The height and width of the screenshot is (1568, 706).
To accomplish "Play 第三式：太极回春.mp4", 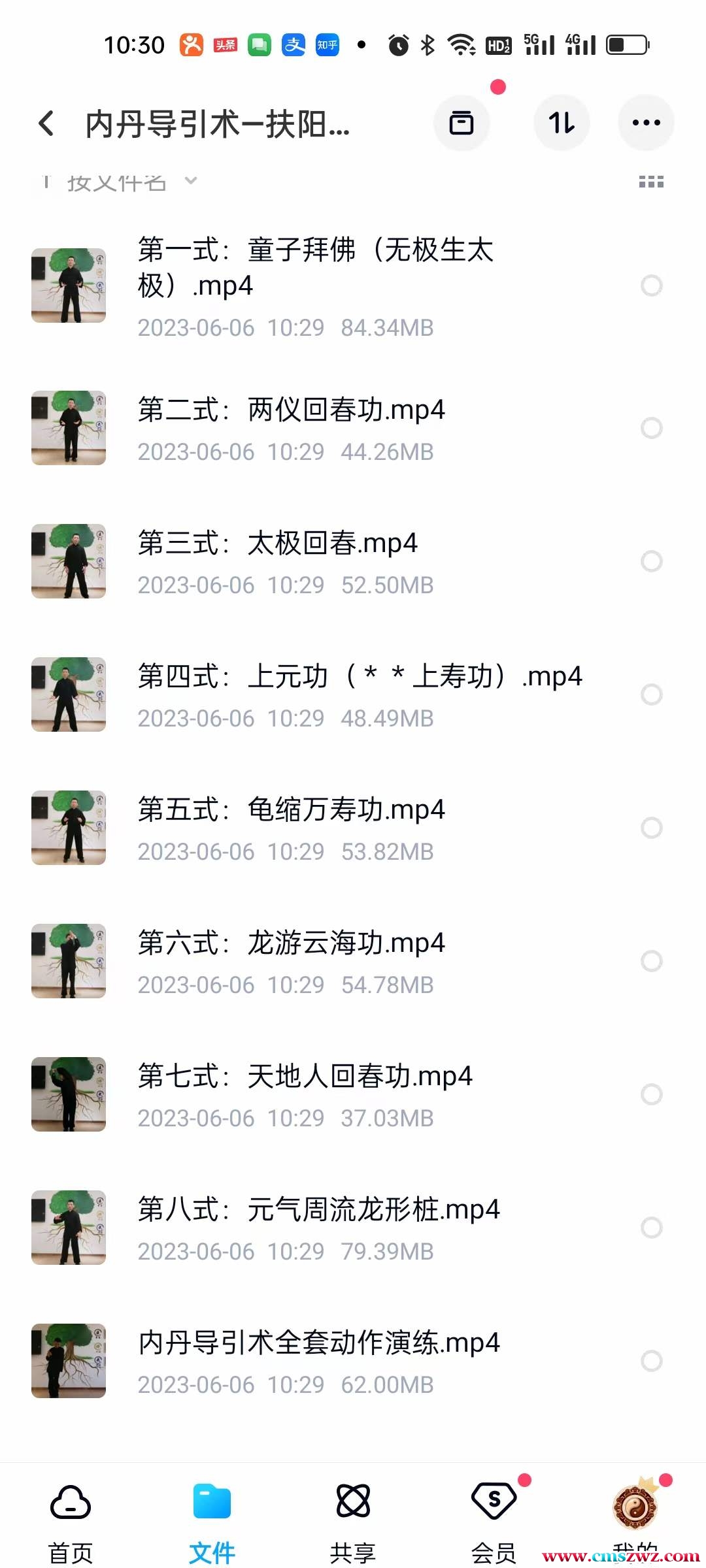I will click(x=277, y=544).
